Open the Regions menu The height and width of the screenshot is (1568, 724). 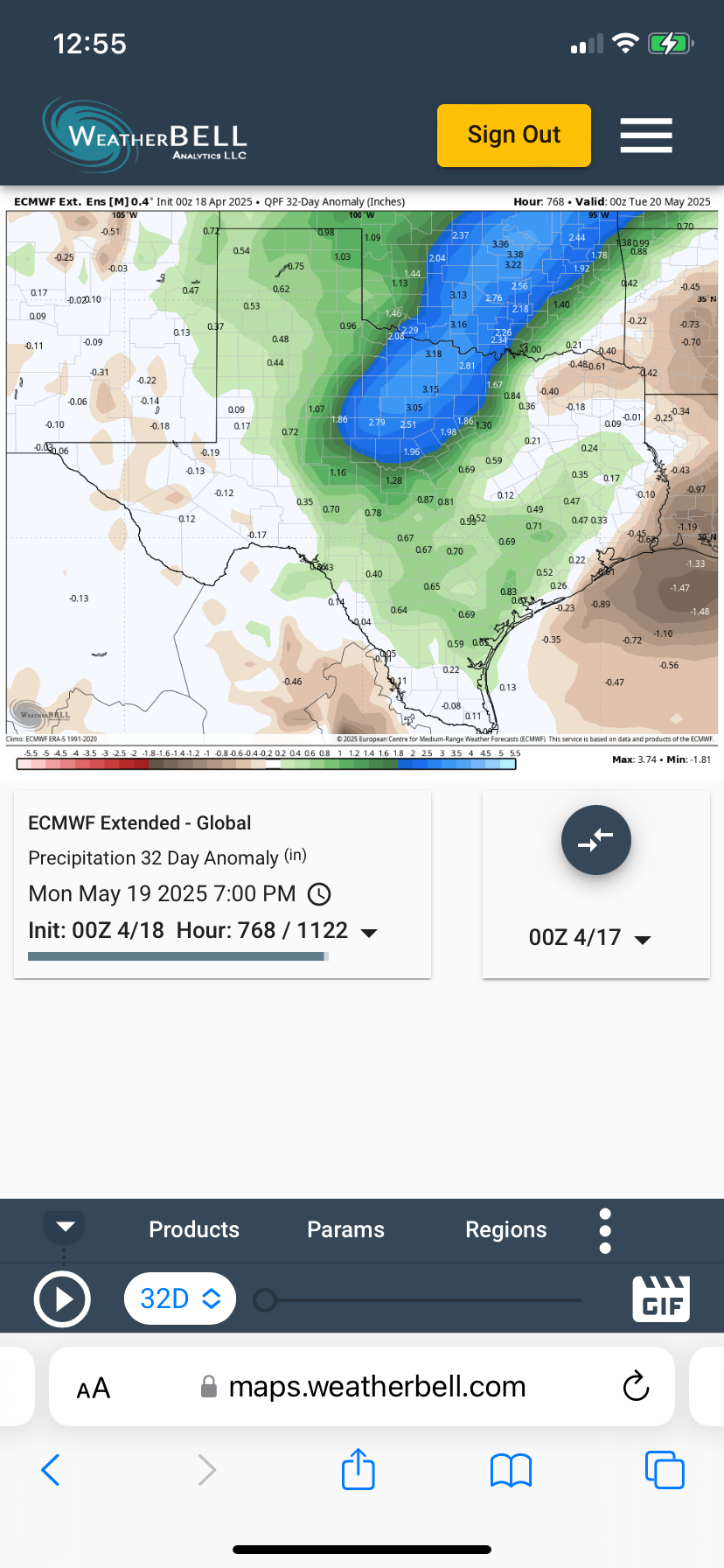(505, 1229)
